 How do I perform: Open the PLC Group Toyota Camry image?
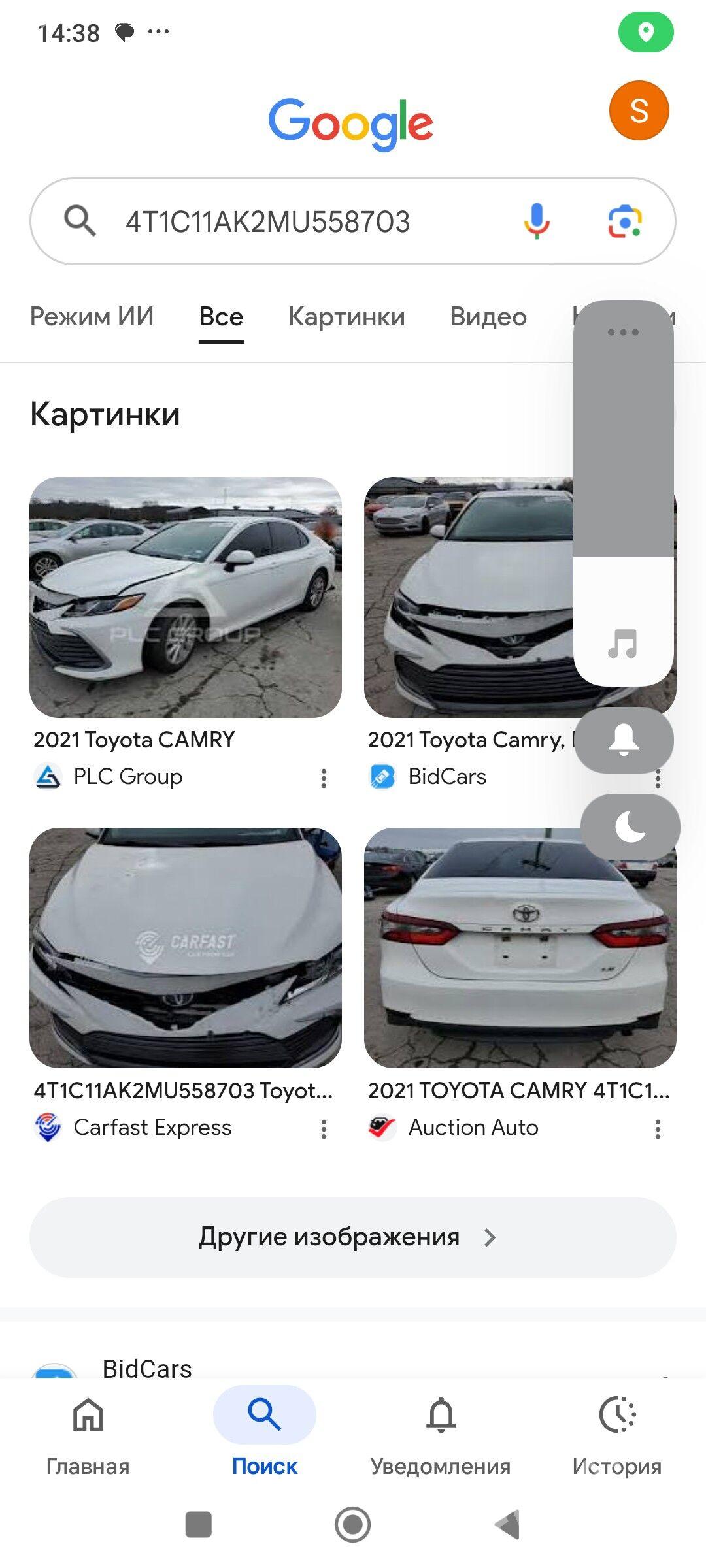[186, 597]
